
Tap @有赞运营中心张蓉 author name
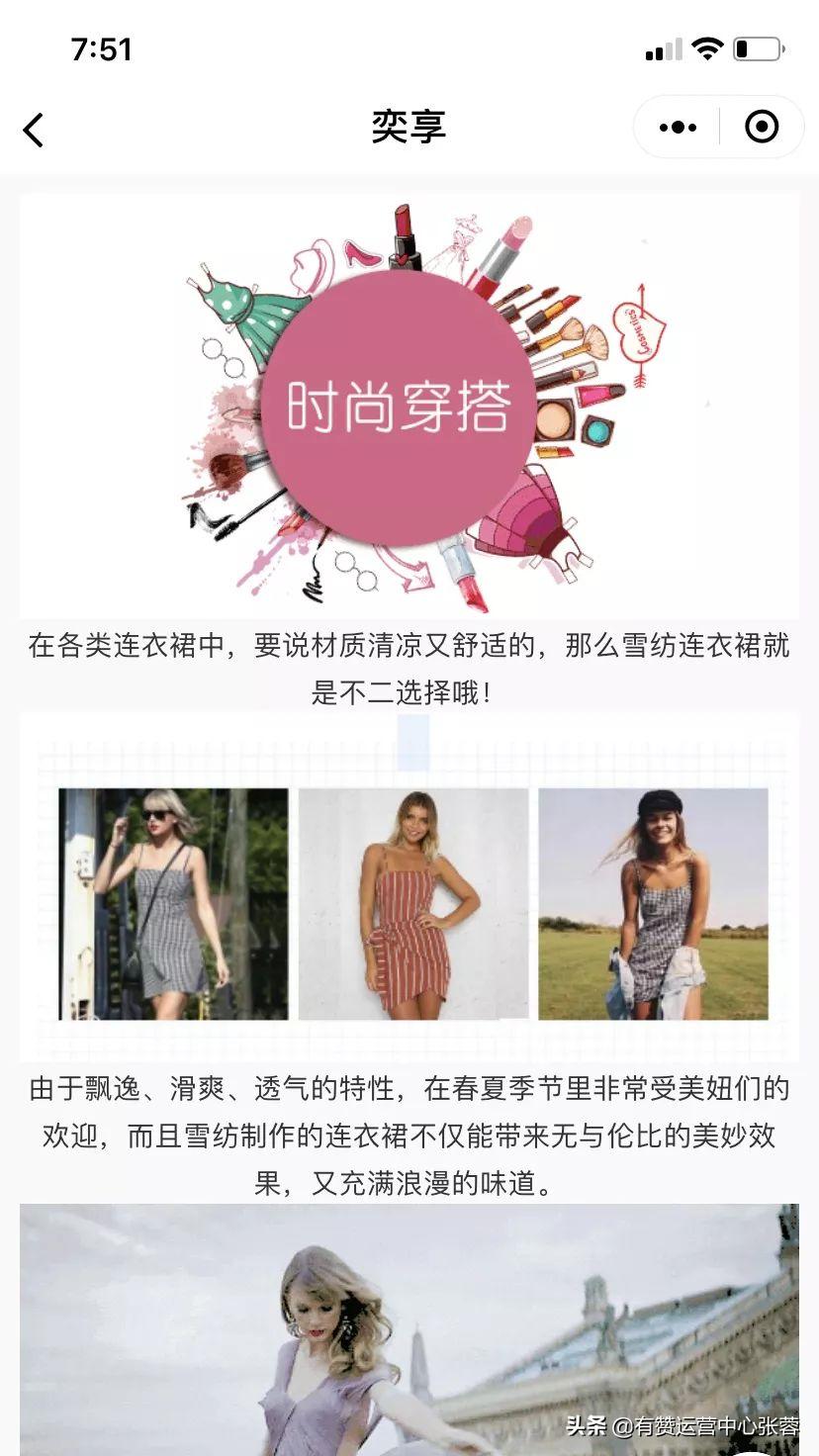point(706,1427)
